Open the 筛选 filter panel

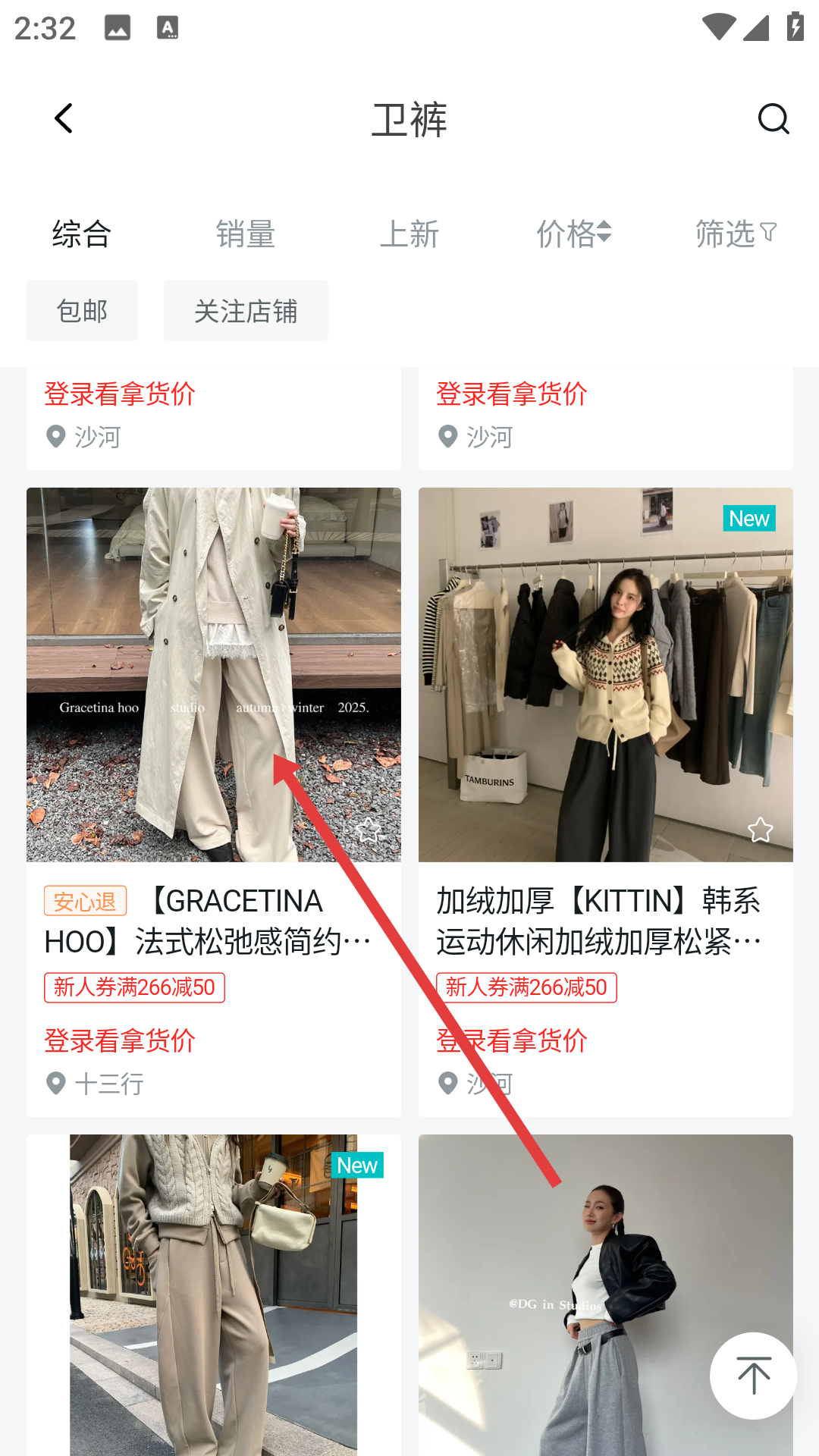736,234
